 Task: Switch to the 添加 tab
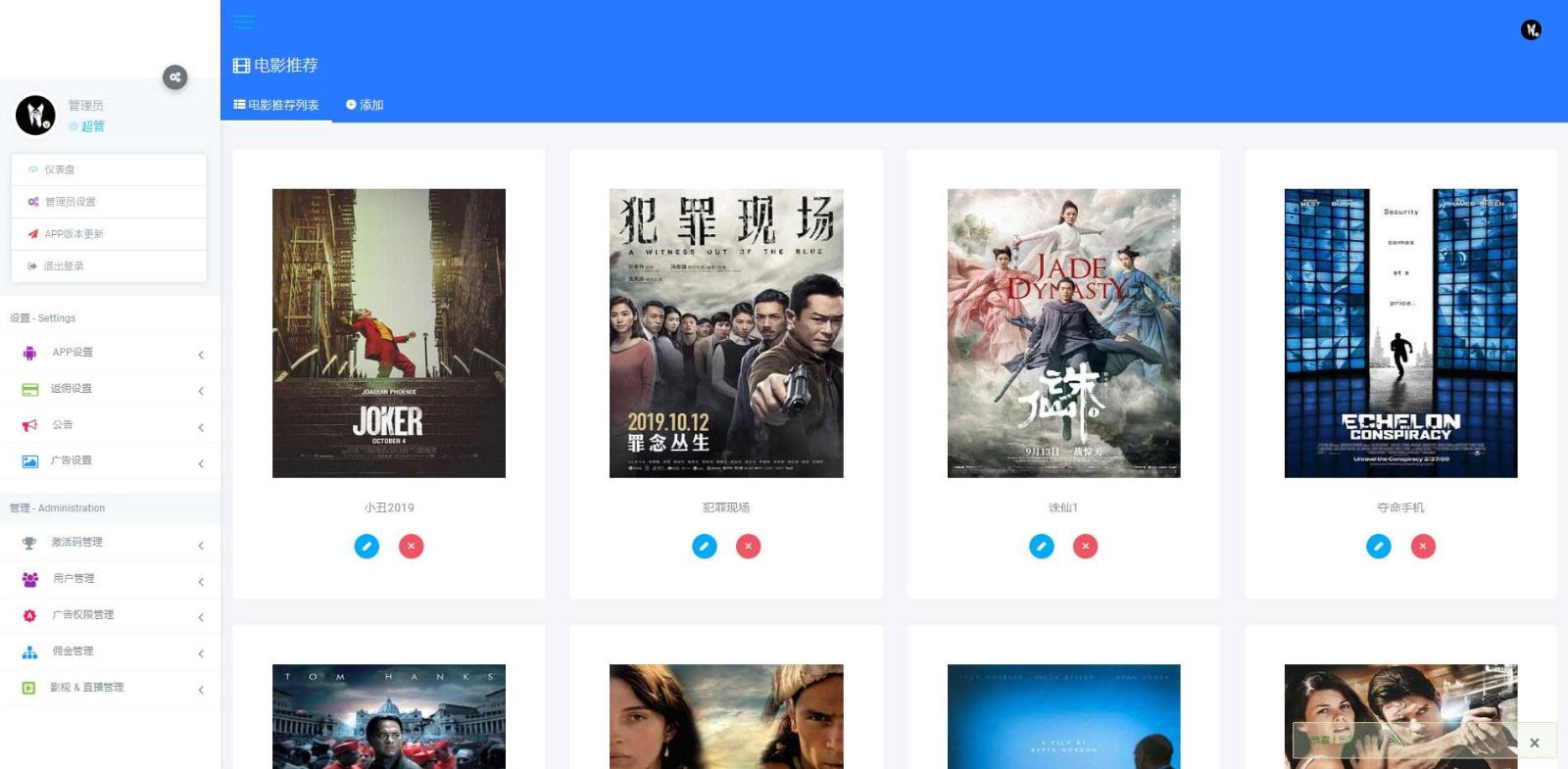point(365,105)
